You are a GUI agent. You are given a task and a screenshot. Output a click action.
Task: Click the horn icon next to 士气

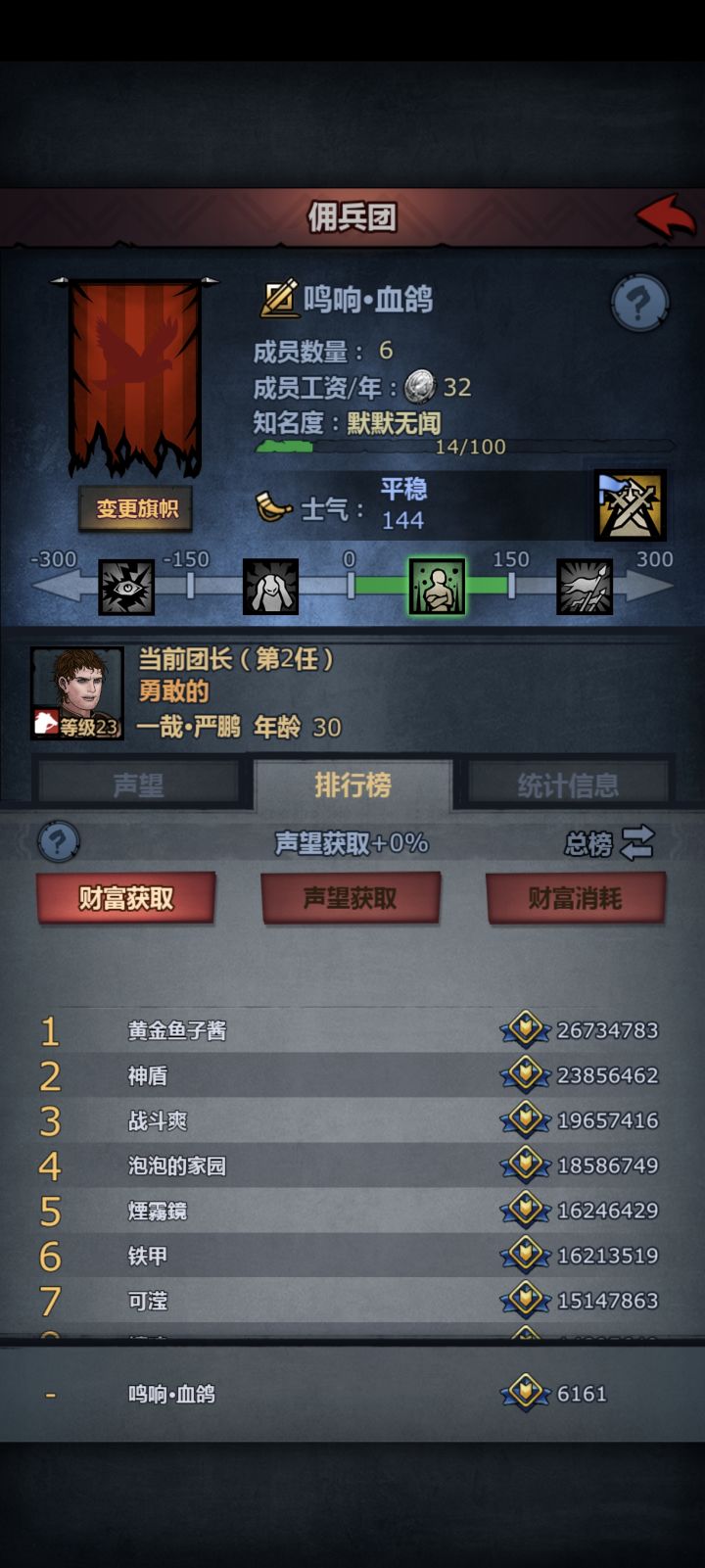[275, 507]
